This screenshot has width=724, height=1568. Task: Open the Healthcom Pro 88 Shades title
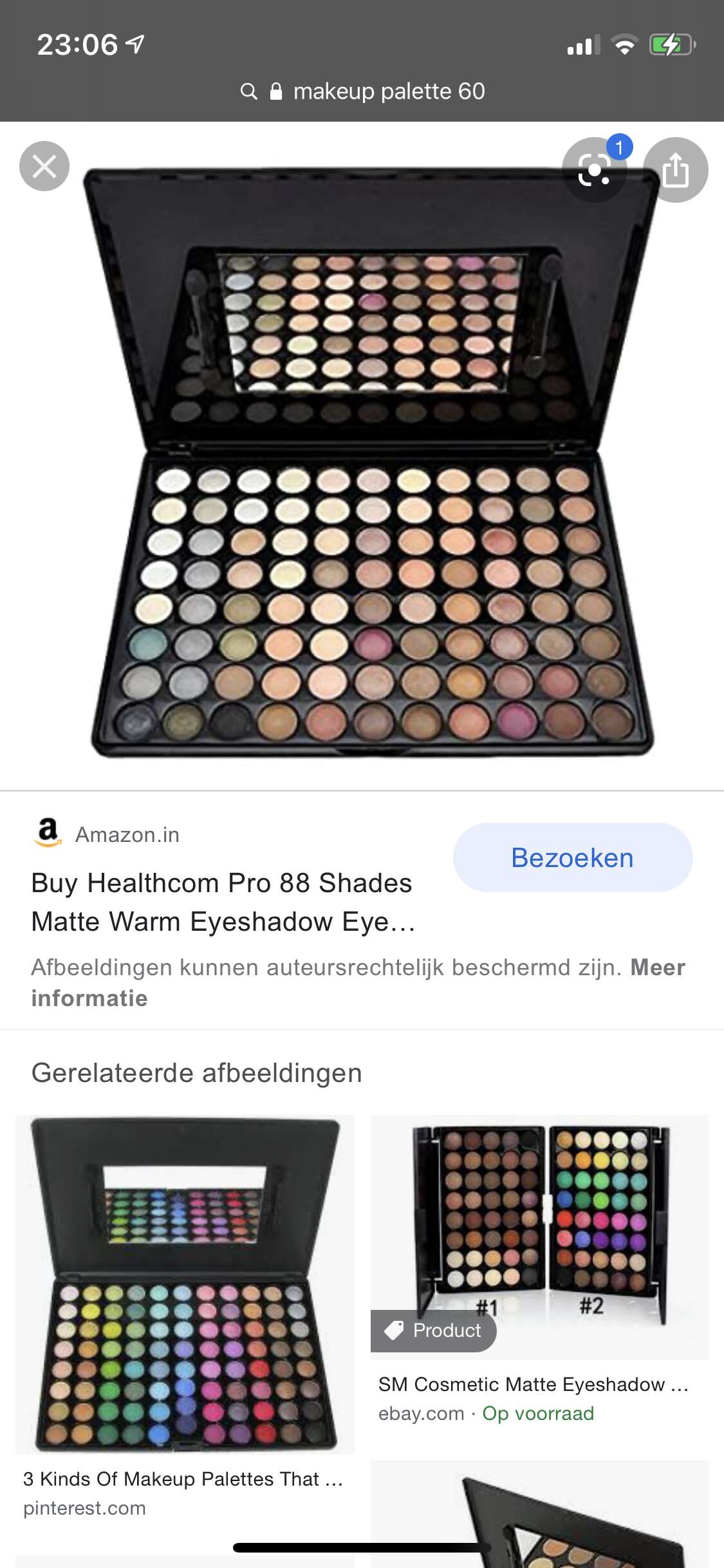[x=223, y=902]
